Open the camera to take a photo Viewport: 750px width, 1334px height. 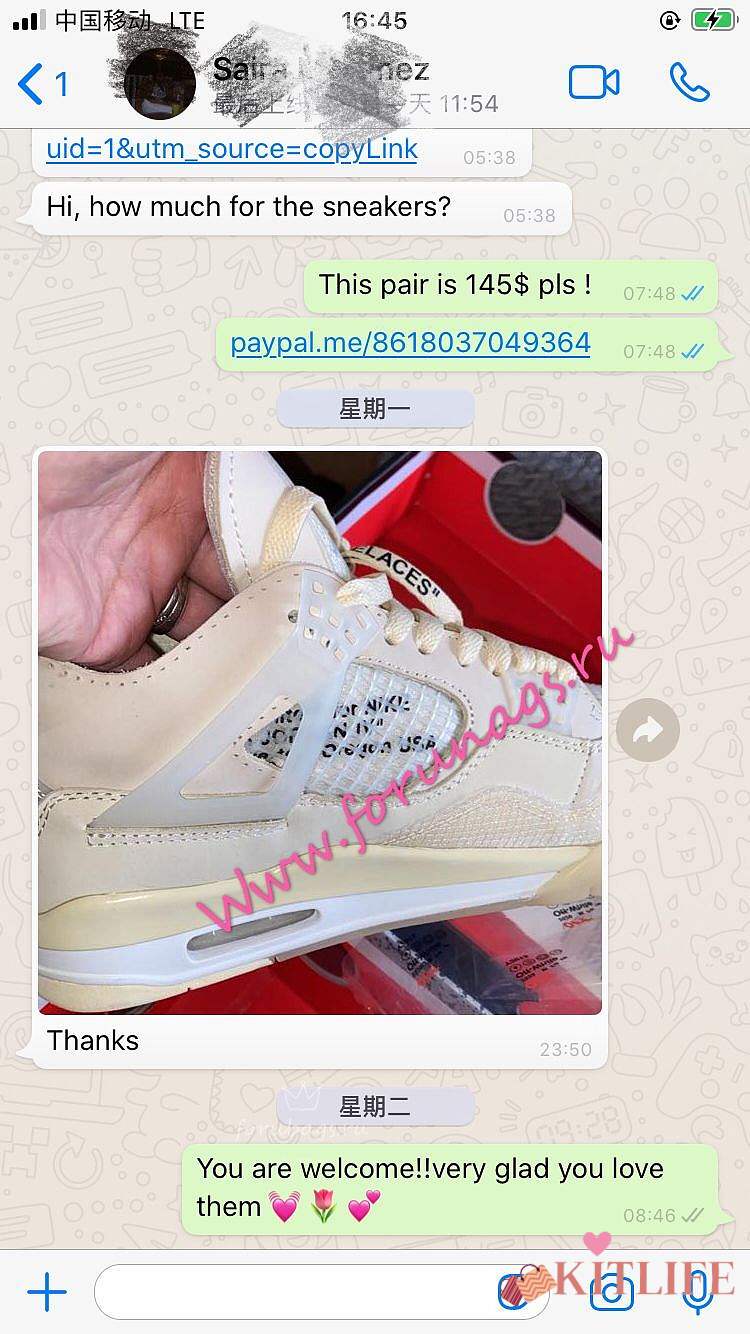tap(612, 1293)
